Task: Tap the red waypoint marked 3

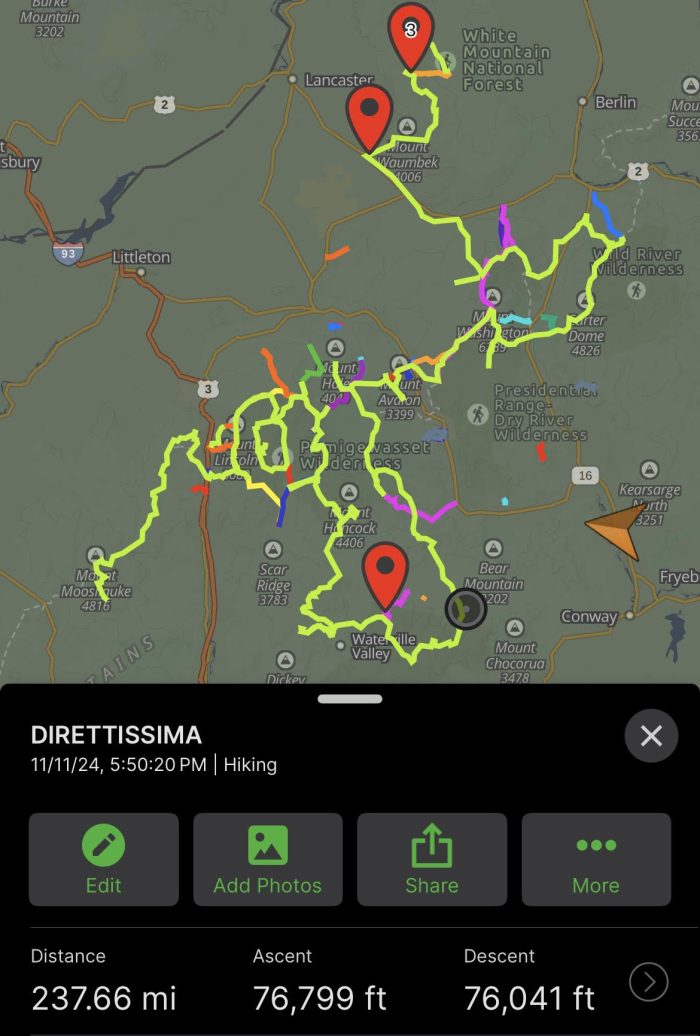Action: (410, 32)
